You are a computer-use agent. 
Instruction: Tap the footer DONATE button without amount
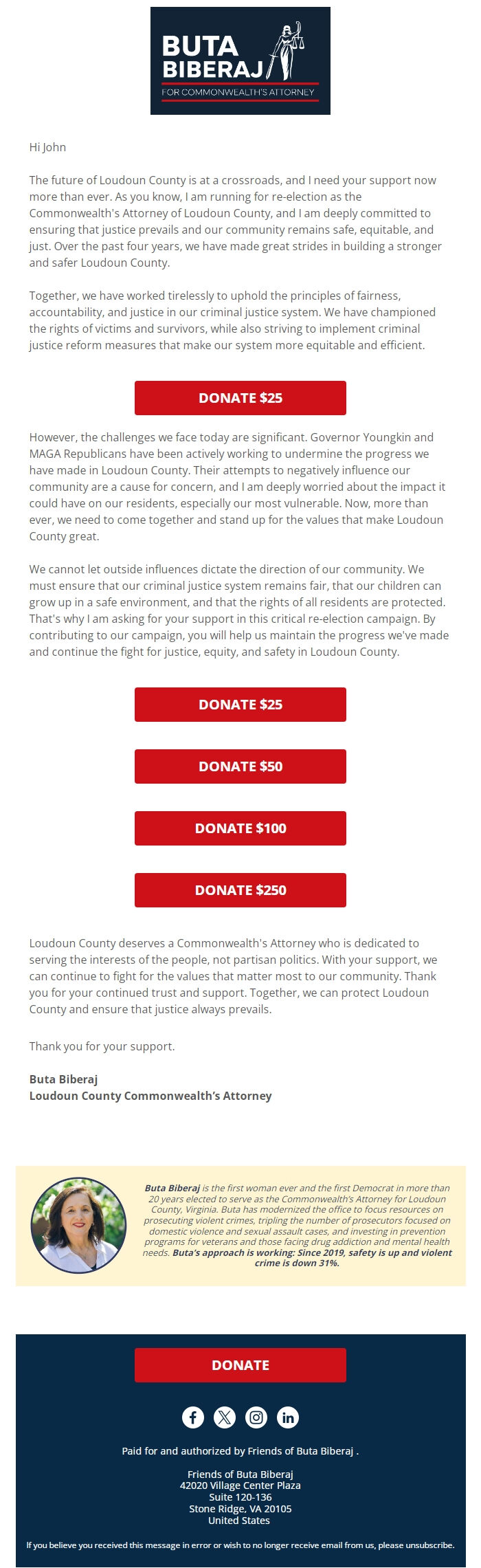coord(240,1365)
